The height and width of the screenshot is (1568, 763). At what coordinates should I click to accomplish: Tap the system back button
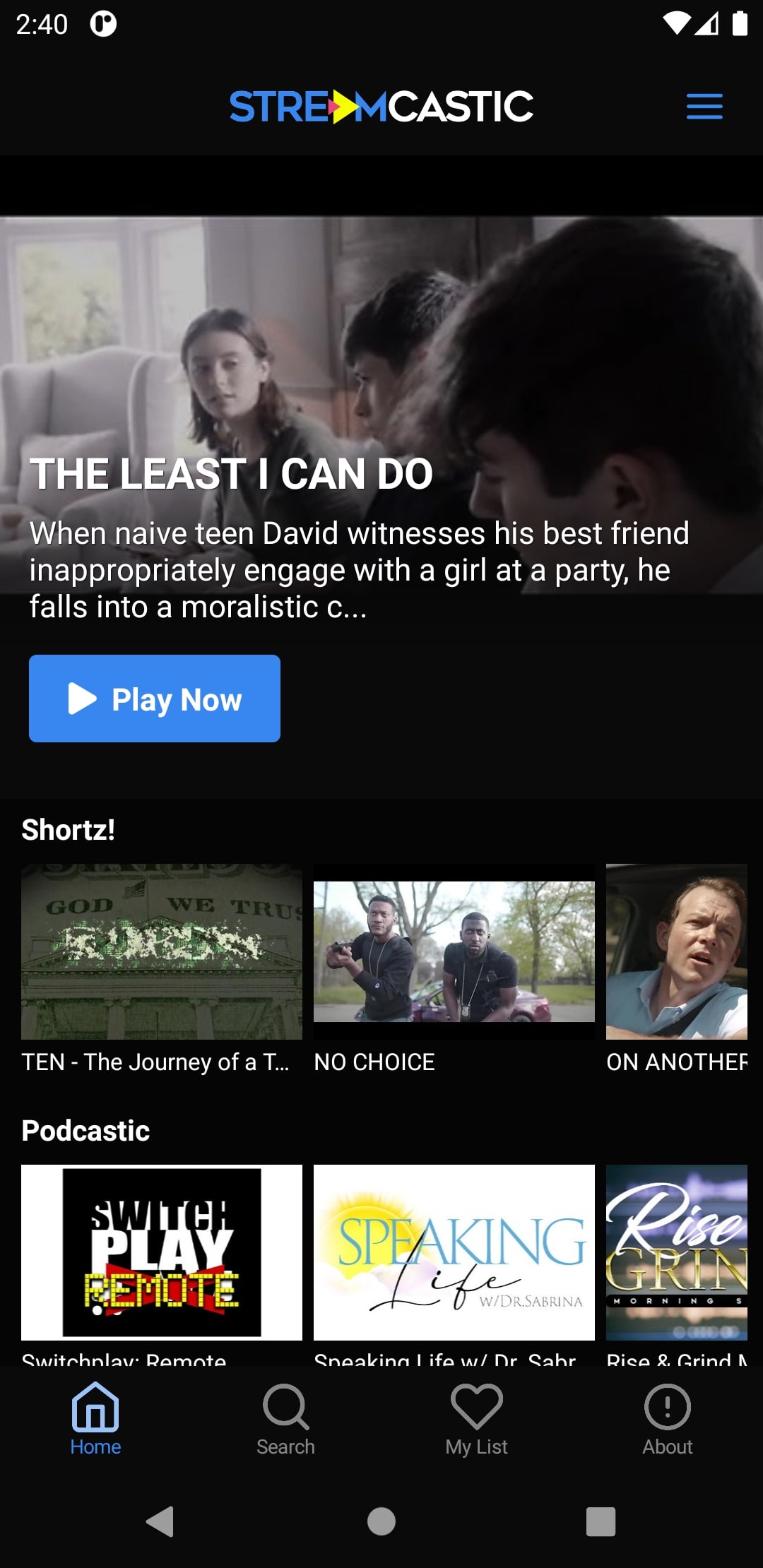click(x=160, y=1521)
